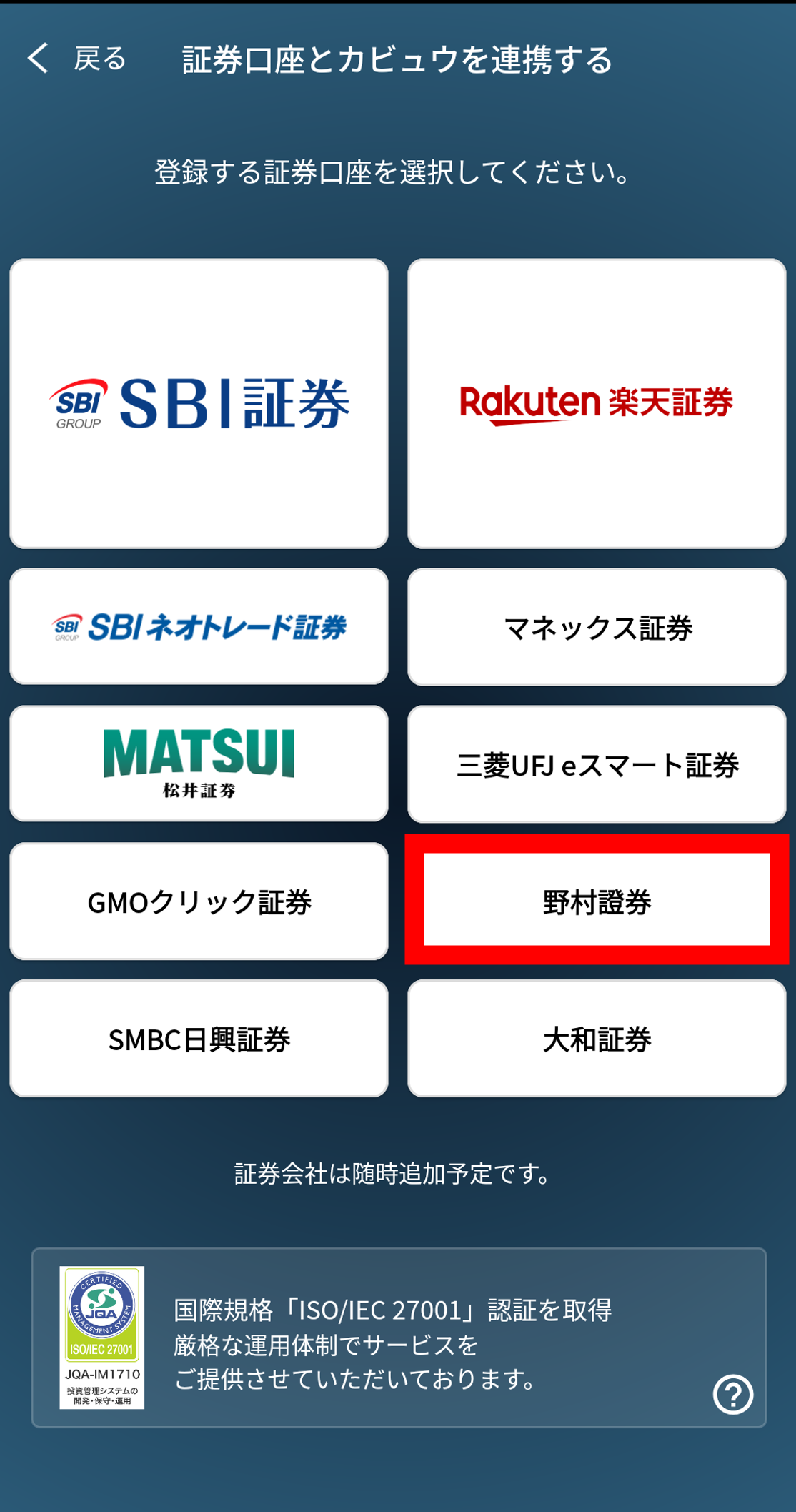The image size is (796, 1512).
Task: Select SBI証券 as the brokerage
Action: pos(199,404)
